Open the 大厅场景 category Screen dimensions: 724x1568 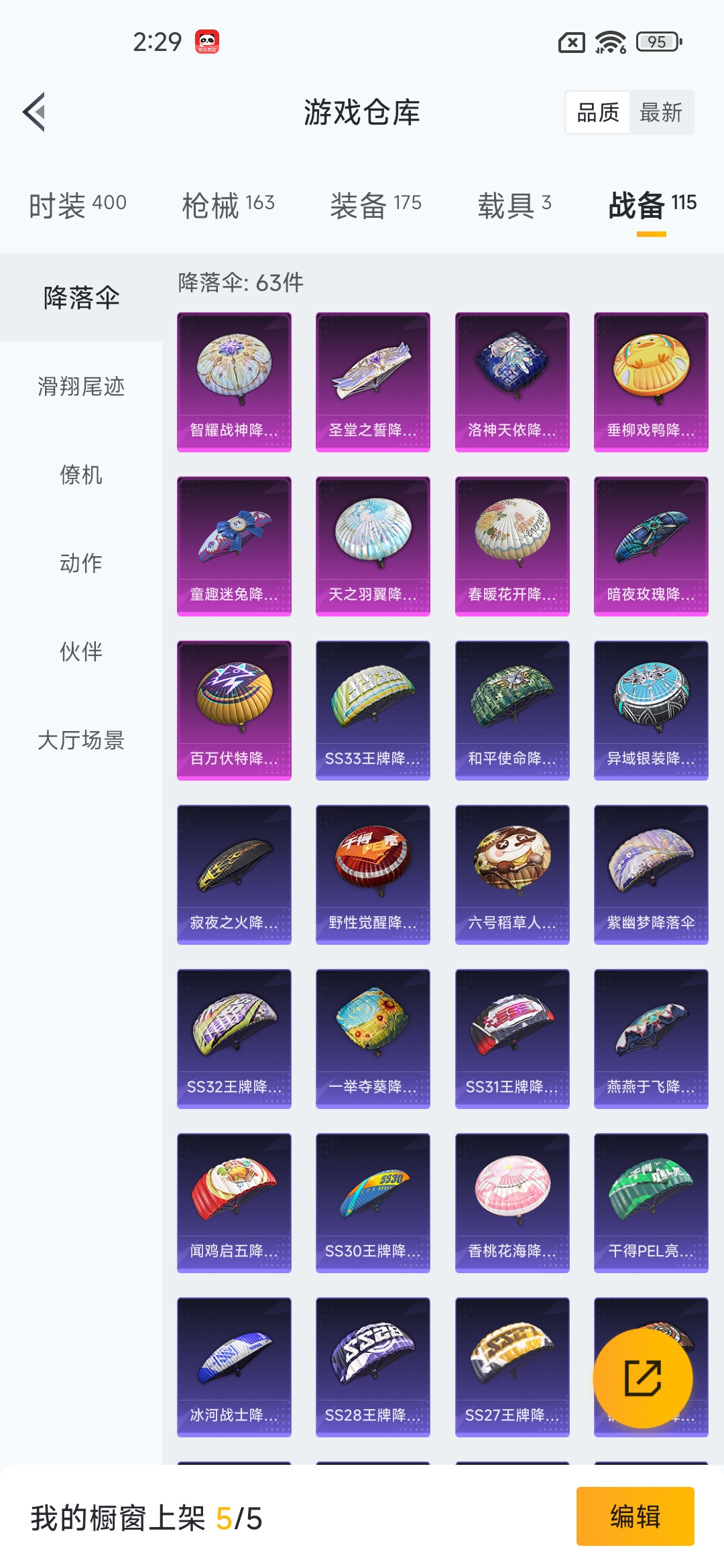(x=81, y=740)
